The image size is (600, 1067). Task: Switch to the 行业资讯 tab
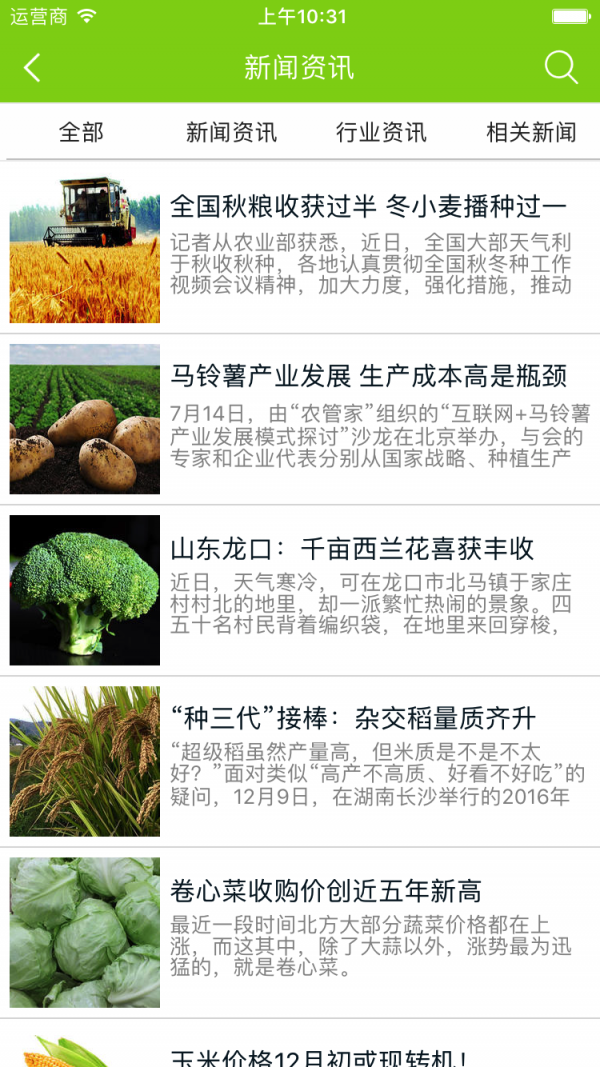click(381, 132)
